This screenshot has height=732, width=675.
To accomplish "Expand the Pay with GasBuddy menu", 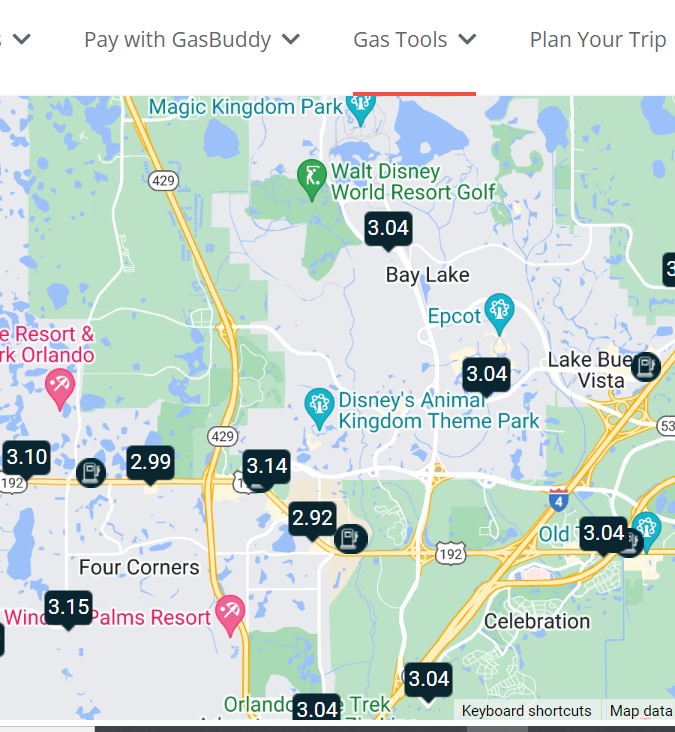I will (191, 40).
